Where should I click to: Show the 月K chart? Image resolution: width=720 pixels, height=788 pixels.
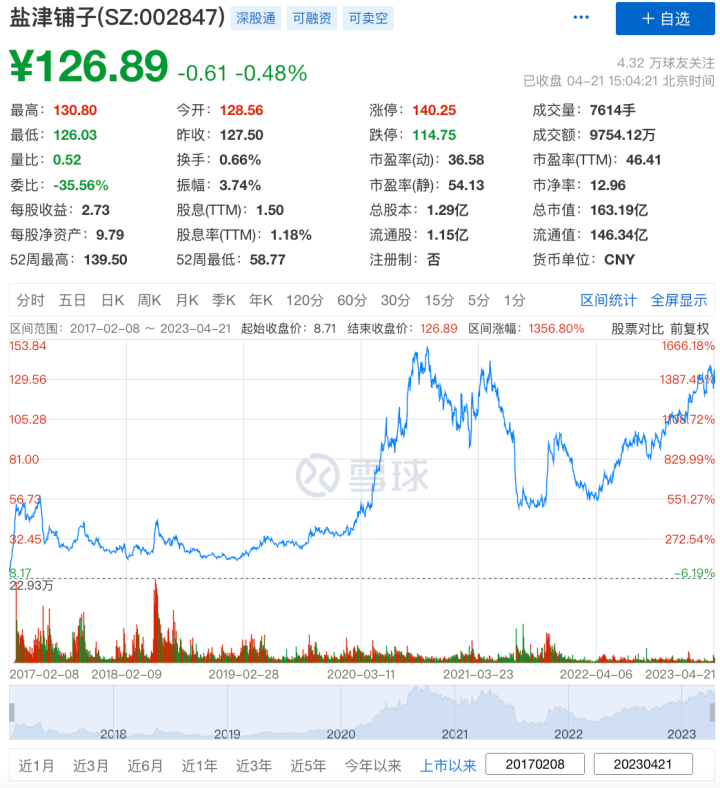coord(187,300)
